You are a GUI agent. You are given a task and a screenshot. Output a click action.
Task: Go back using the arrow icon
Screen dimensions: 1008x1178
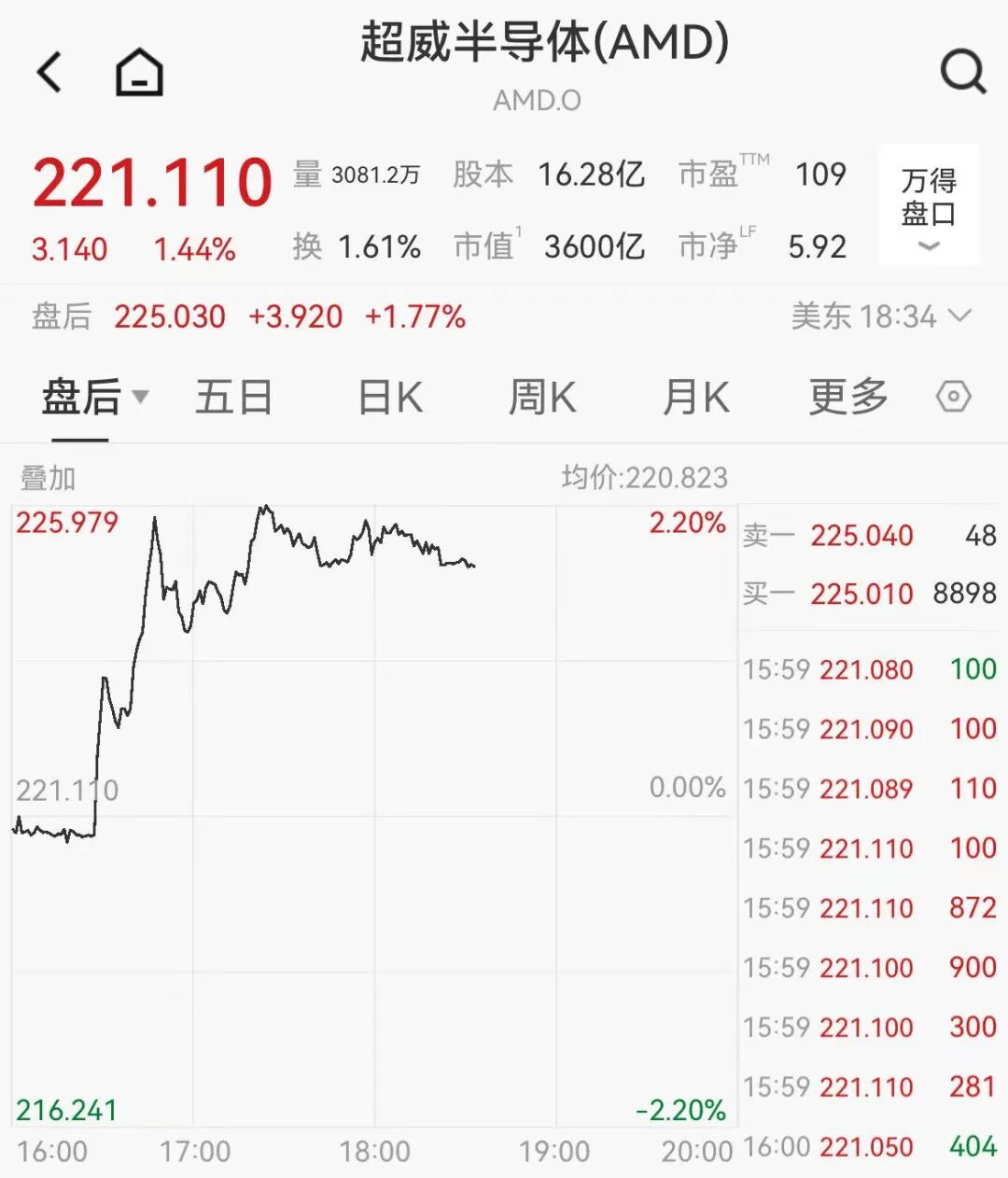(49, 72)
